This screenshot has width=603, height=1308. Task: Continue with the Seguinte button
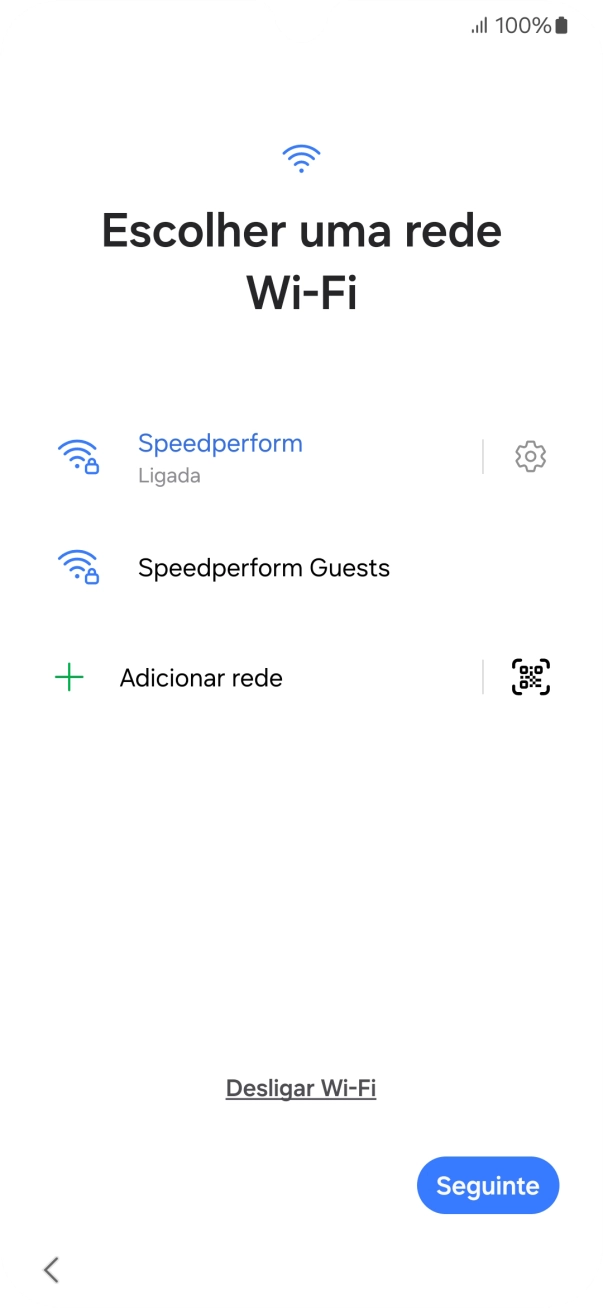point(487,1185)
